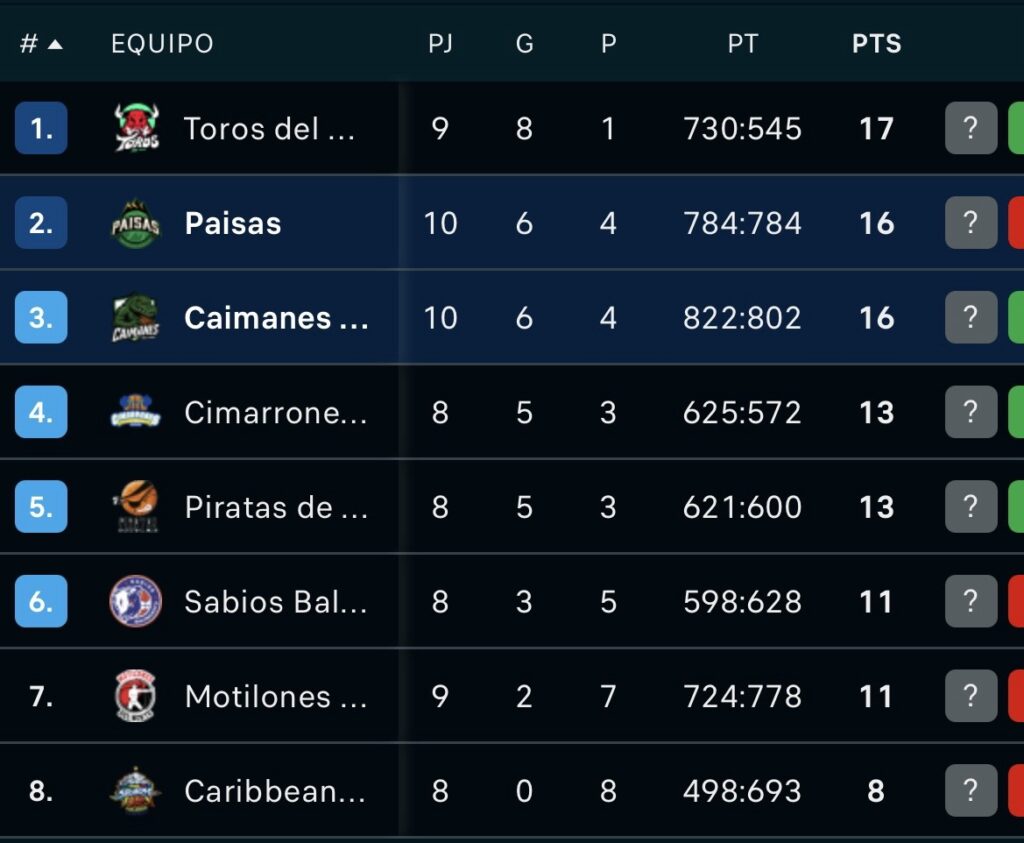Open the Motilones team row
1024x843 pixels.
click(x=275, y=696)
